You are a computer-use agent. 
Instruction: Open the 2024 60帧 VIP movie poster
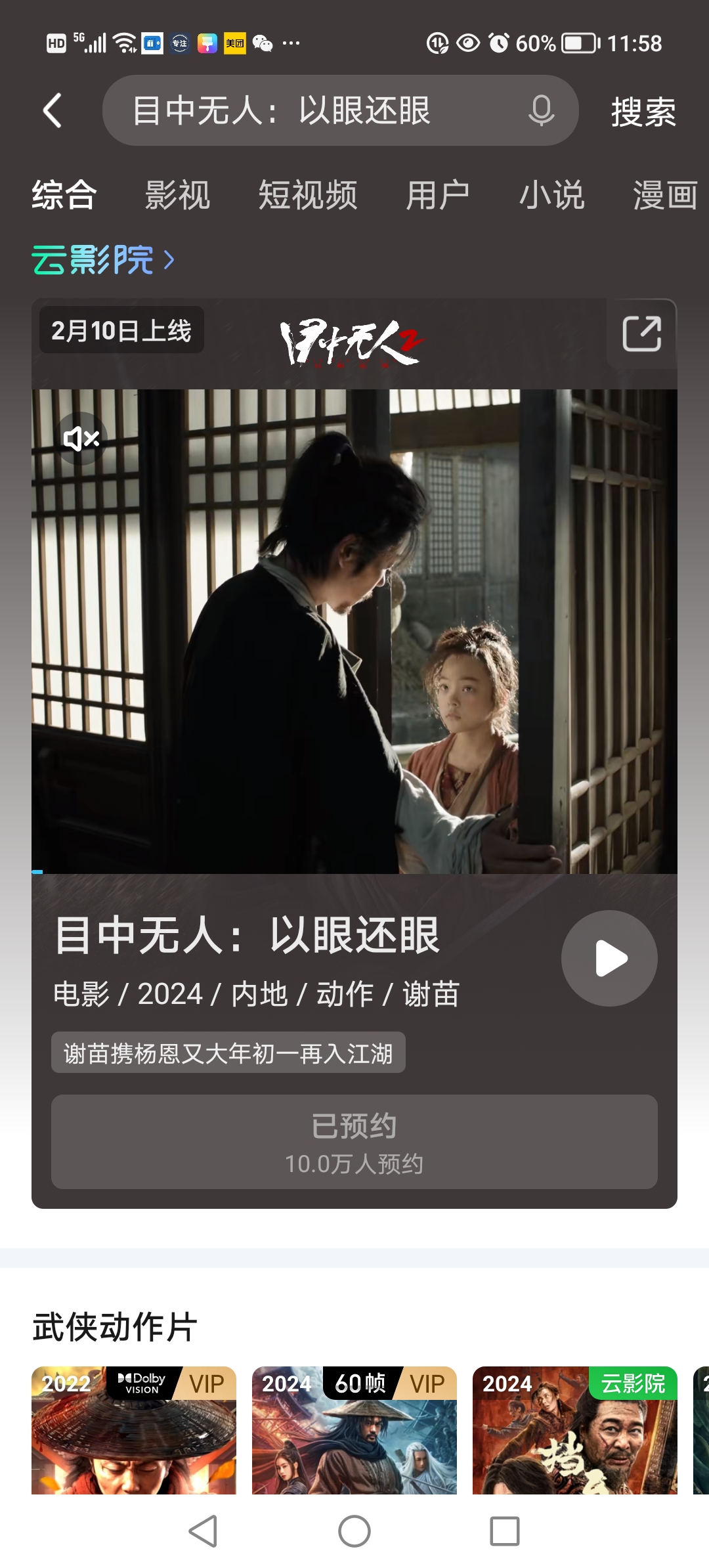[354, 1430]
